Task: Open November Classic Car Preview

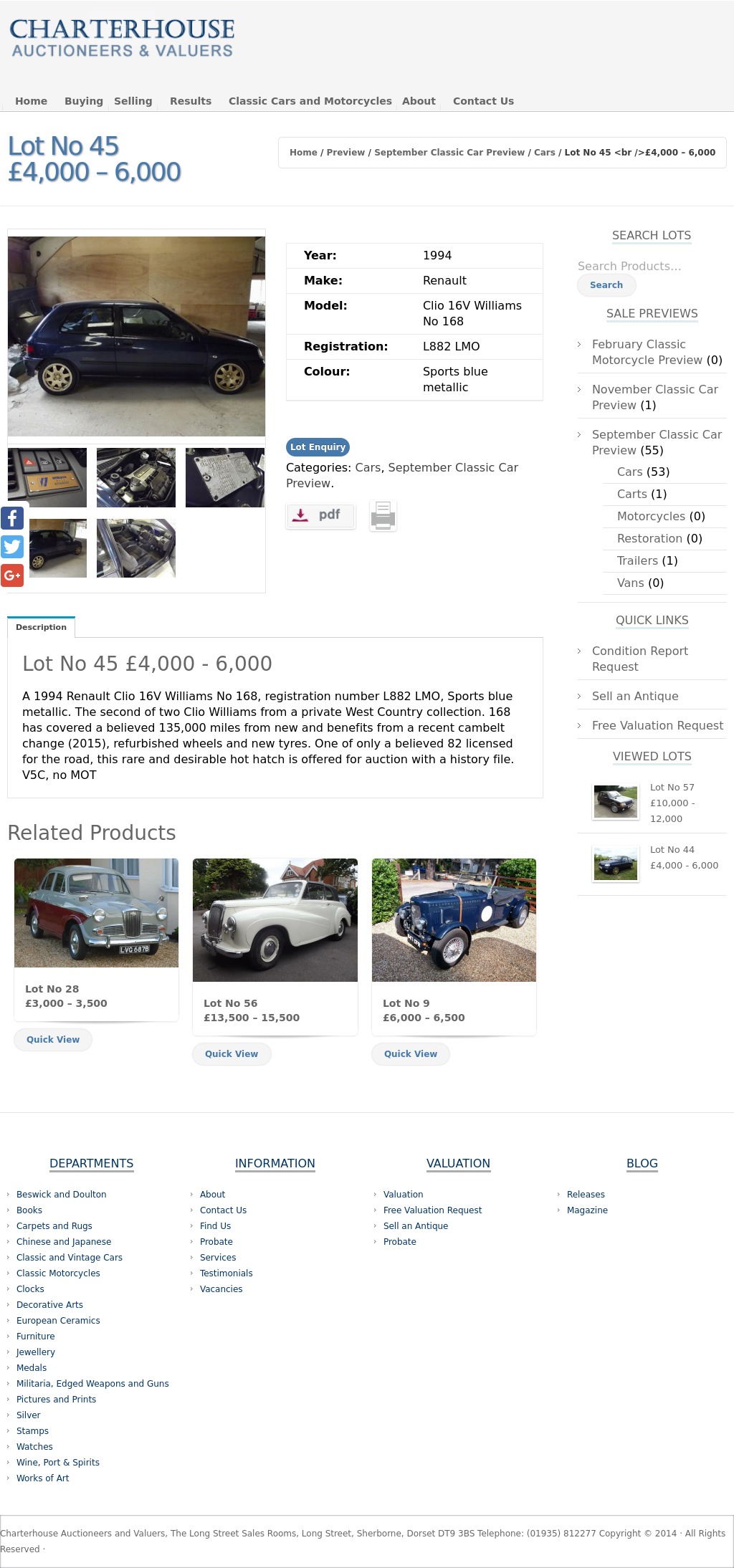Action: (654, 397)
